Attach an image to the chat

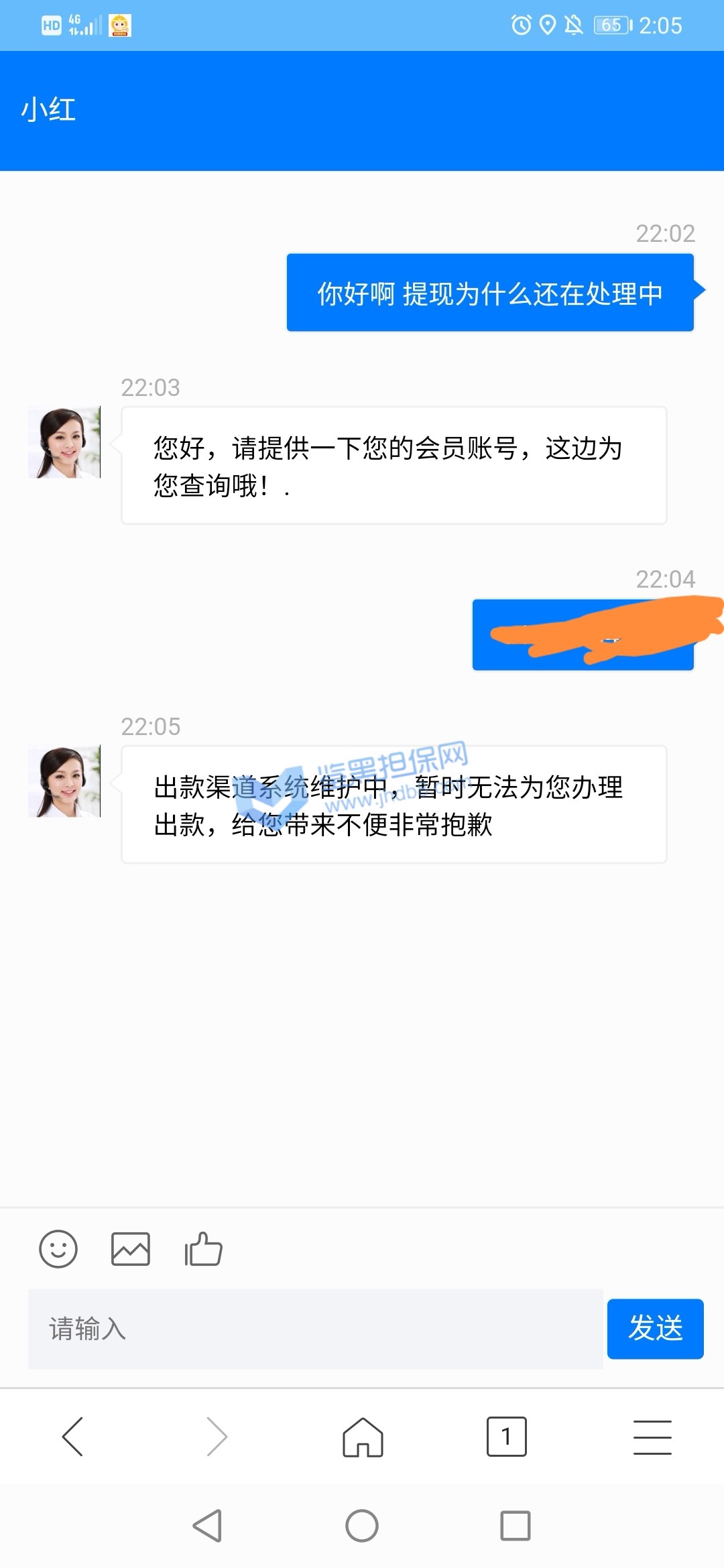[x=130, y=1249]
